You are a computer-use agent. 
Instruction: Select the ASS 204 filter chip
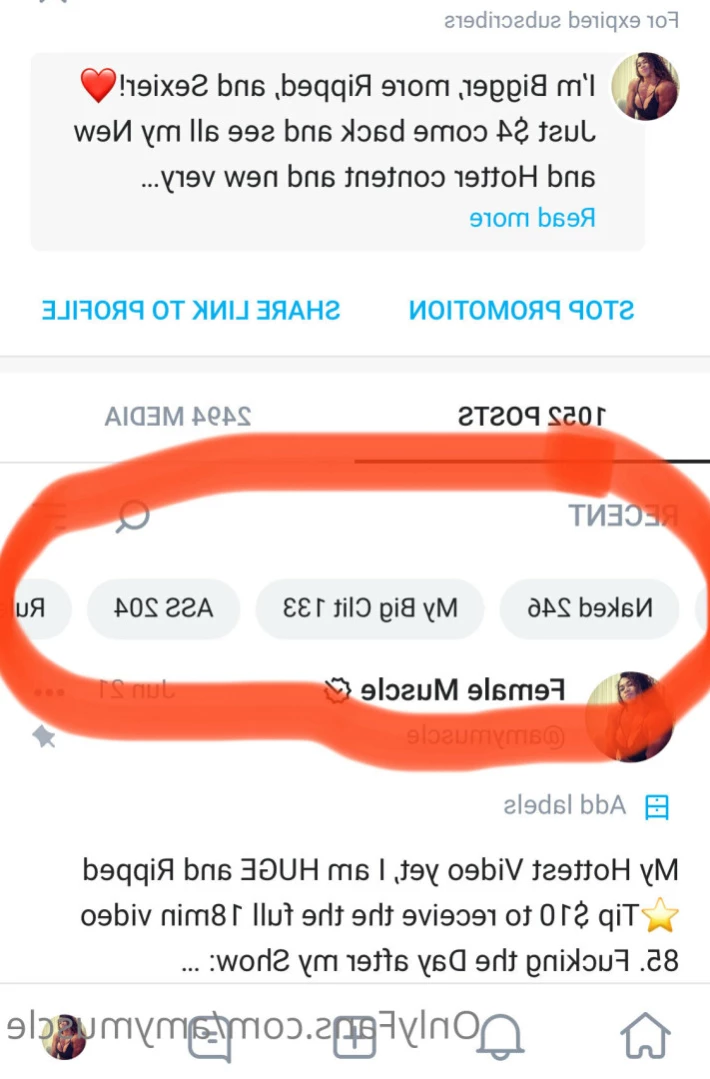click(x=163, y=607)
